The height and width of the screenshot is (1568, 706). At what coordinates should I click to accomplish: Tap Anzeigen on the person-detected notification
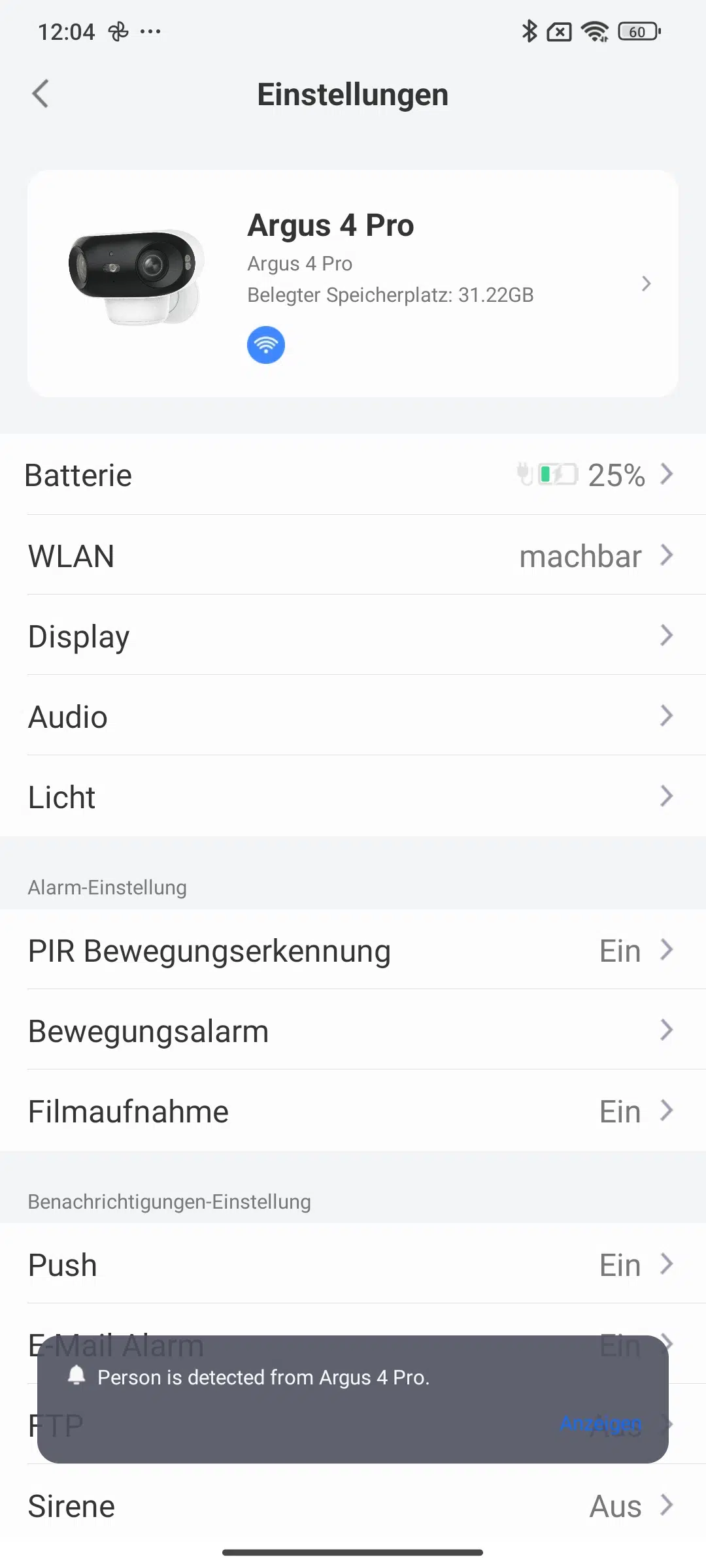pos(601,1424)
